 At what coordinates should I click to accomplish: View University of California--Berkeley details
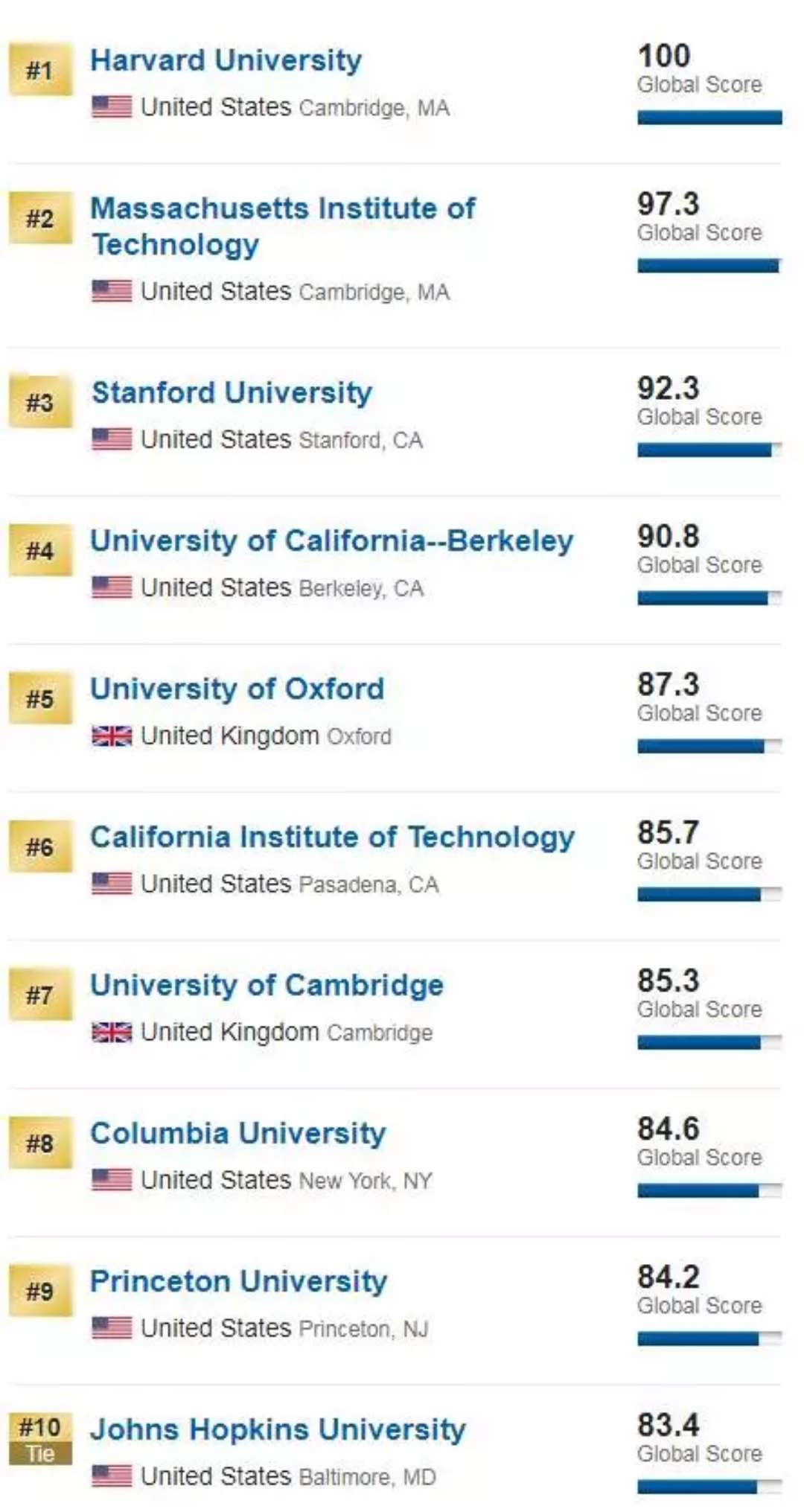(332, 541)
